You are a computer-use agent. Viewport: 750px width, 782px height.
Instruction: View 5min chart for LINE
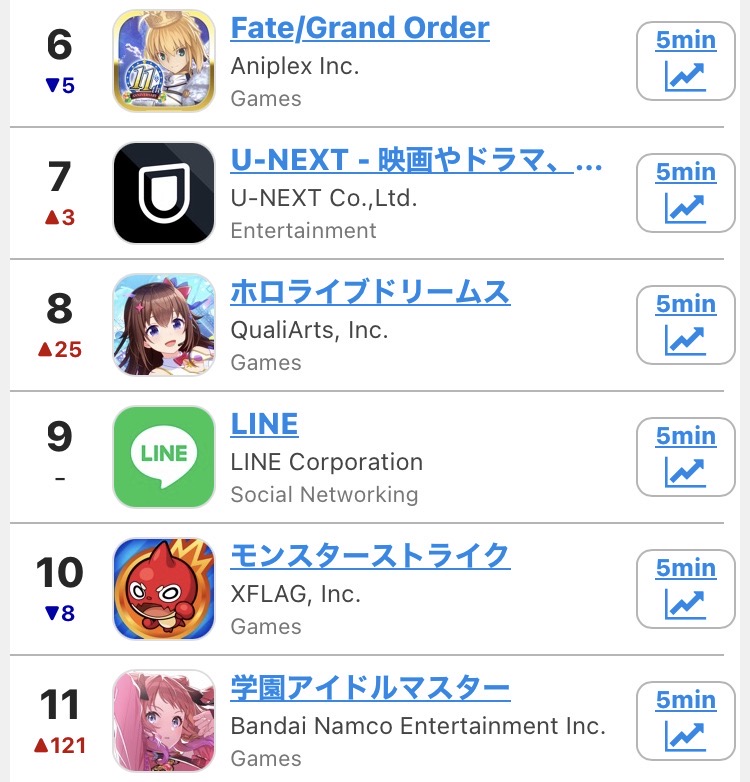[686, 457]
